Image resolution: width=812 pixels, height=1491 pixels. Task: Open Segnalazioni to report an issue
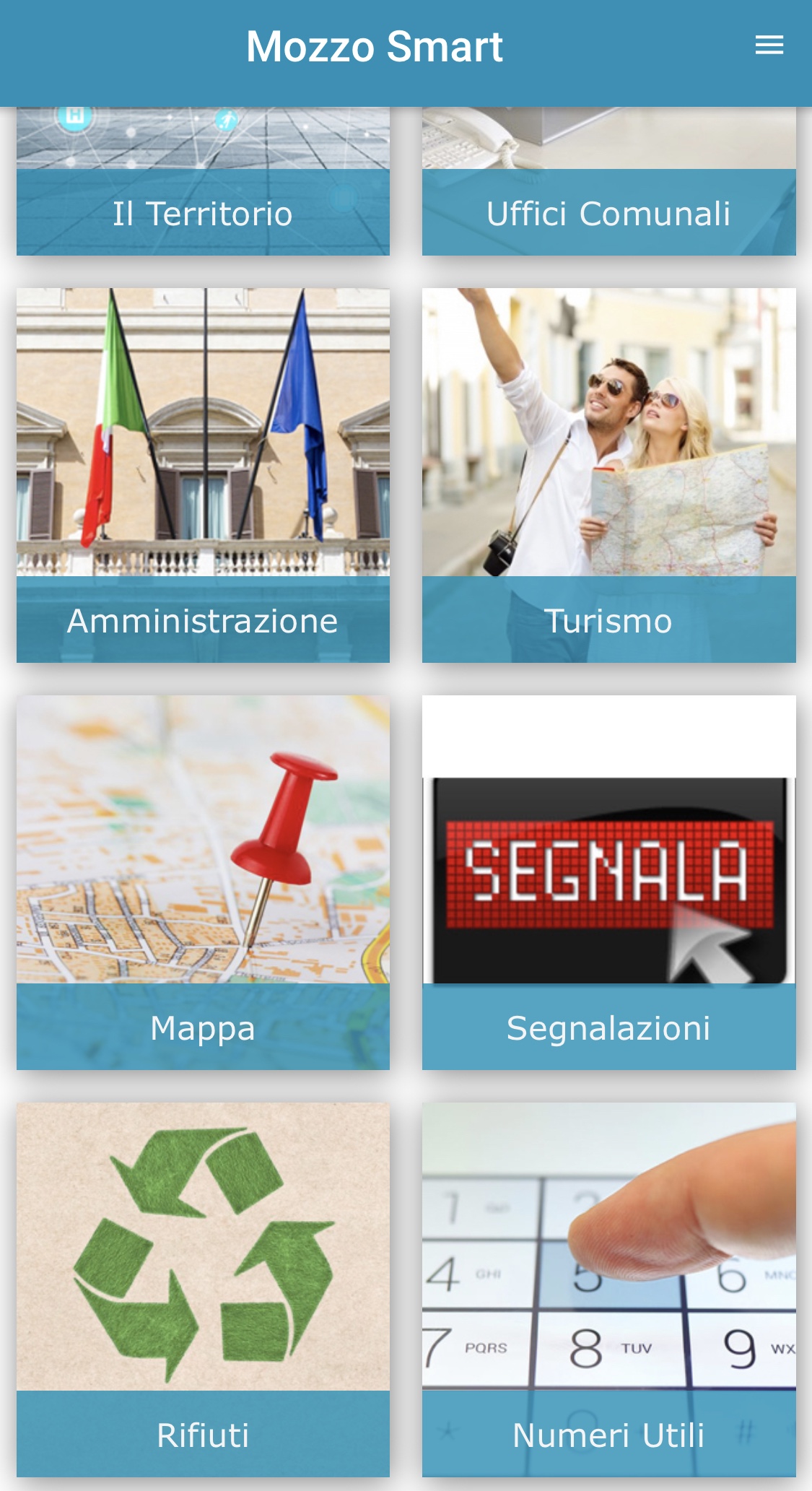click(x=608, y=882)
